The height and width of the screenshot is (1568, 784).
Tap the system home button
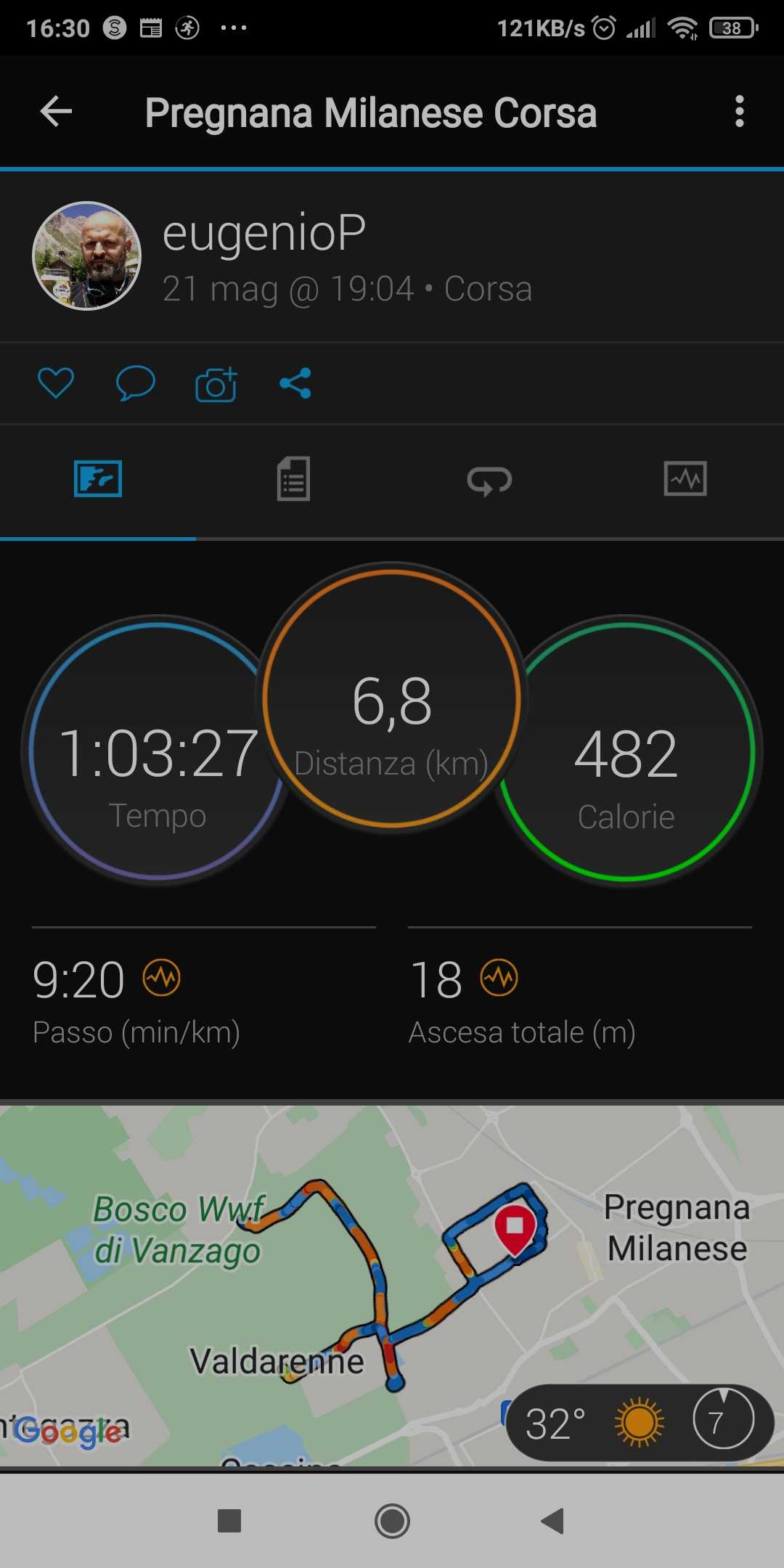(x=392, y=1521)
